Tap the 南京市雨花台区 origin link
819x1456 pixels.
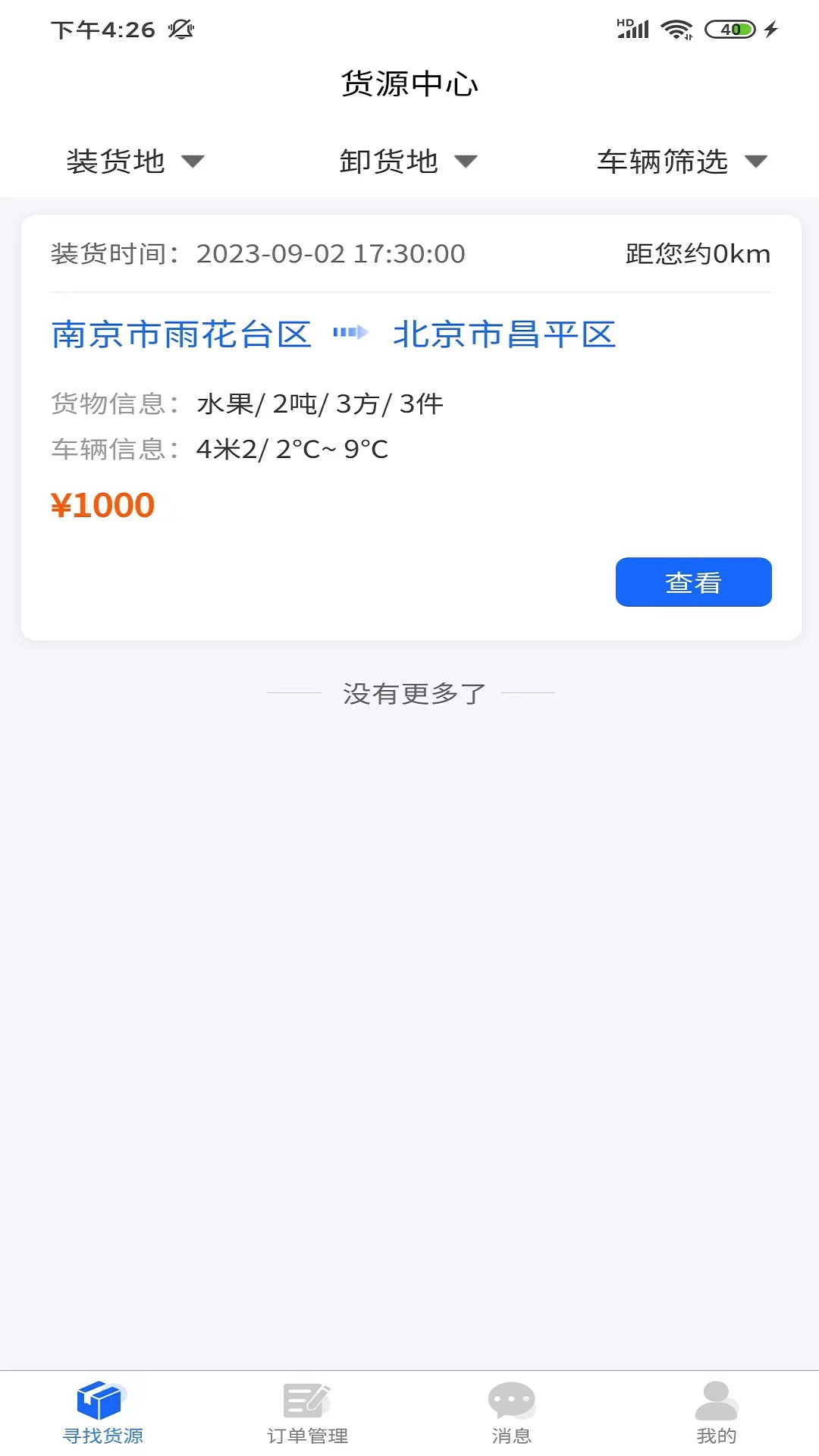182,334
